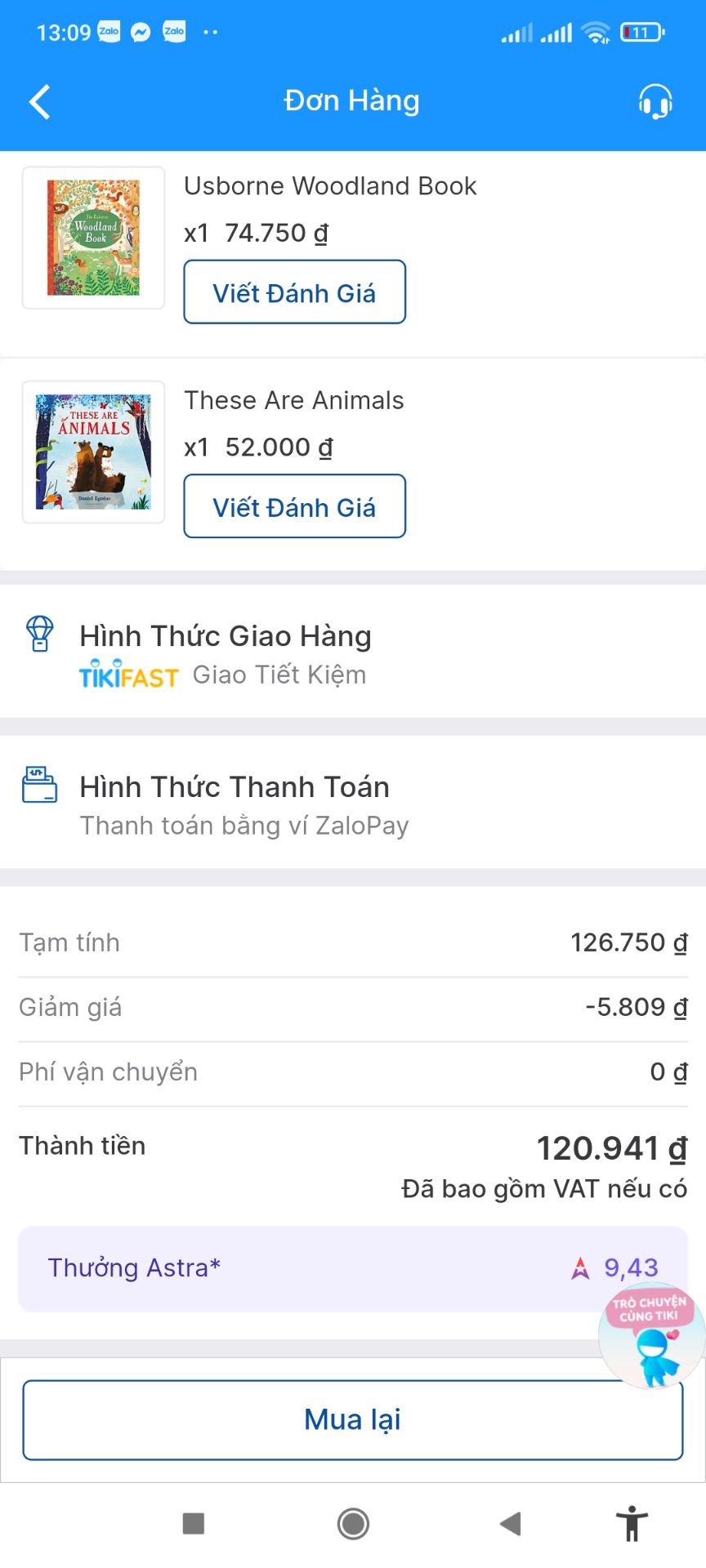
Task: Expand the Hình Thức Giao Hàng section
Action: click(226, 635)
